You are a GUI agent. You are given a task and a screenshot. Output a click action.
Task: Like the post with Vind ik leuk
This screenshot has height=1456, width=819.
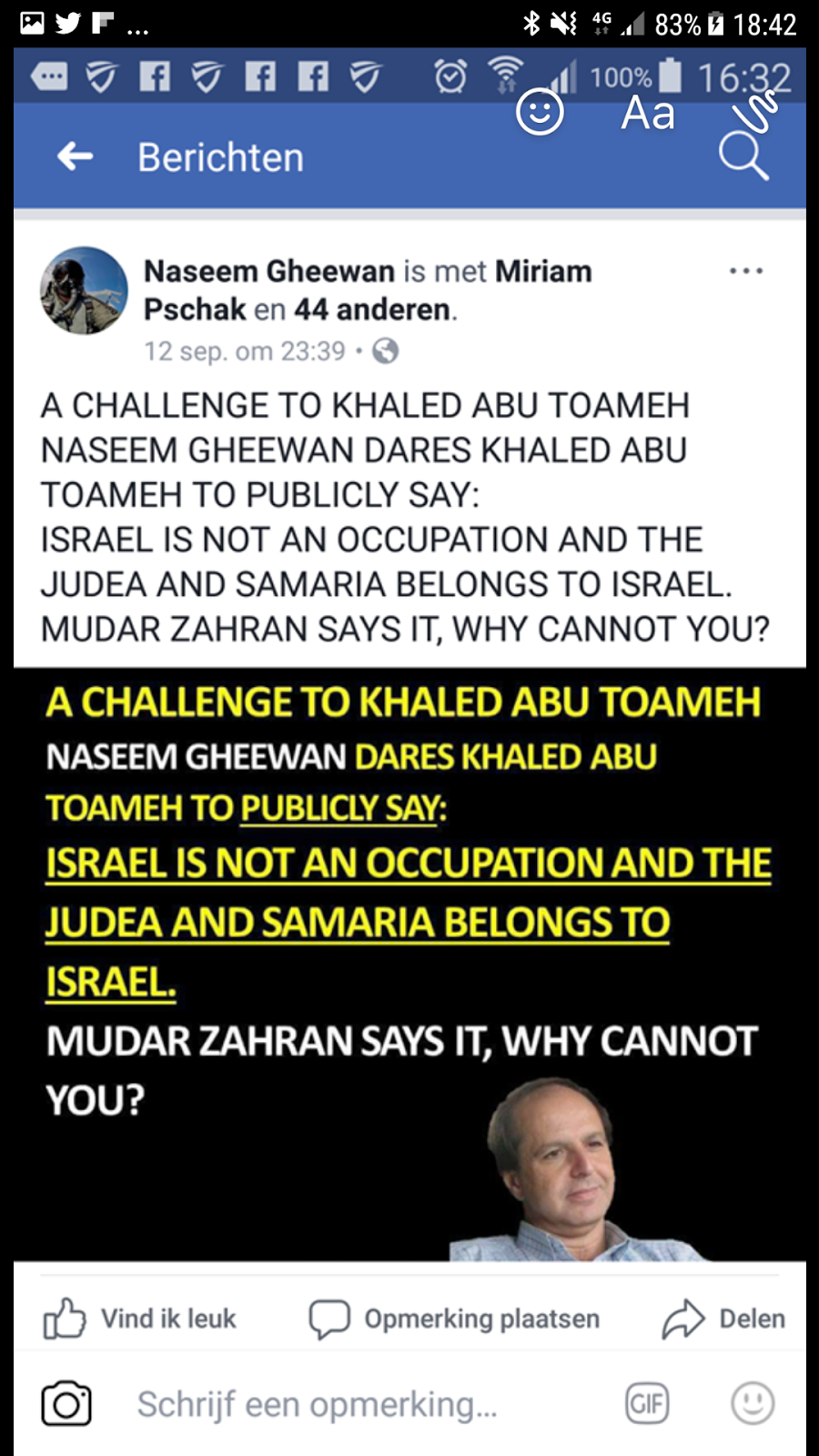coord(140,1319)
